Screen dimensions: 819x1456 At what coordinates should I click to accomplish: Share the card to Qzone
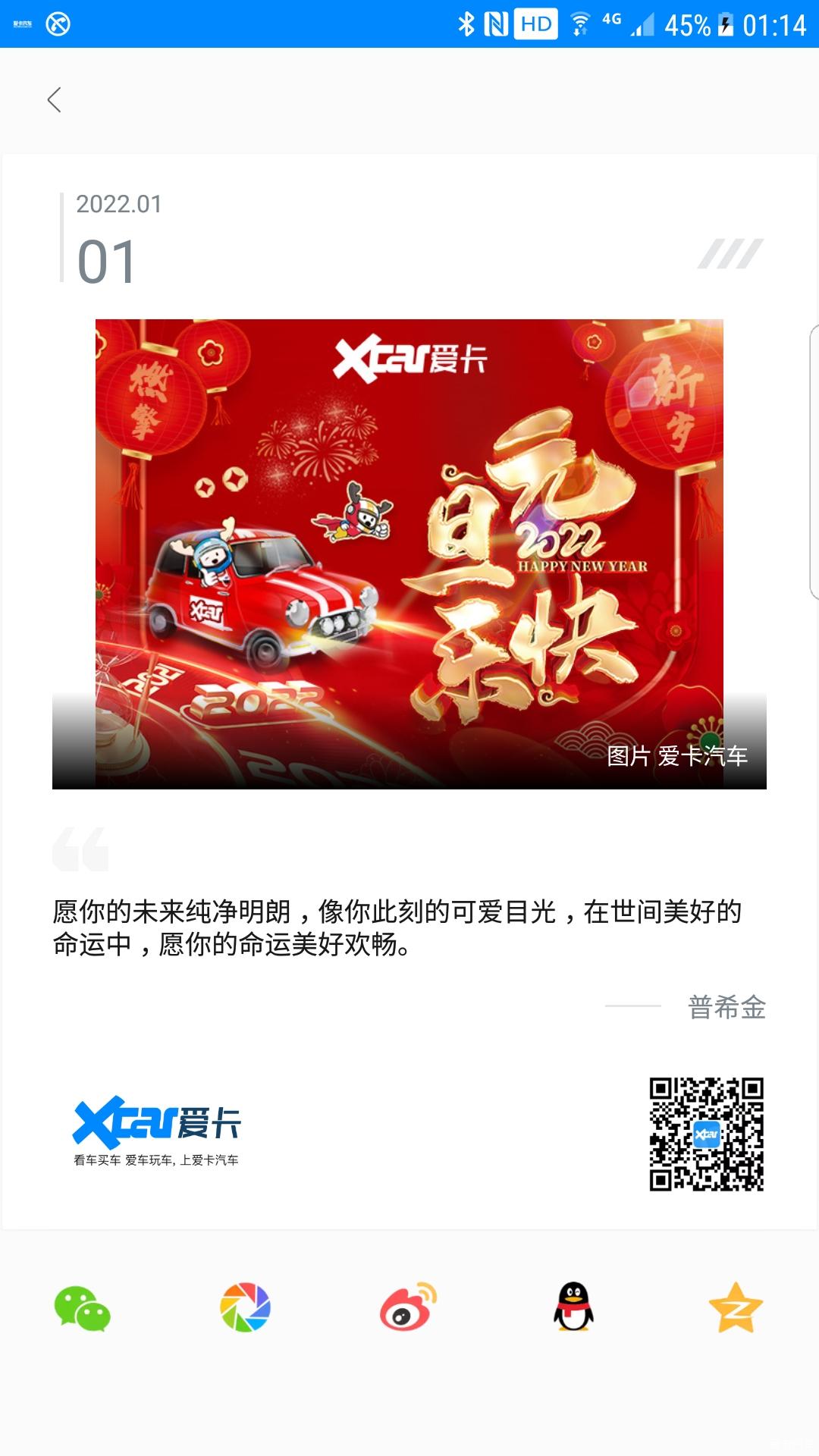tap(736, 1308)
